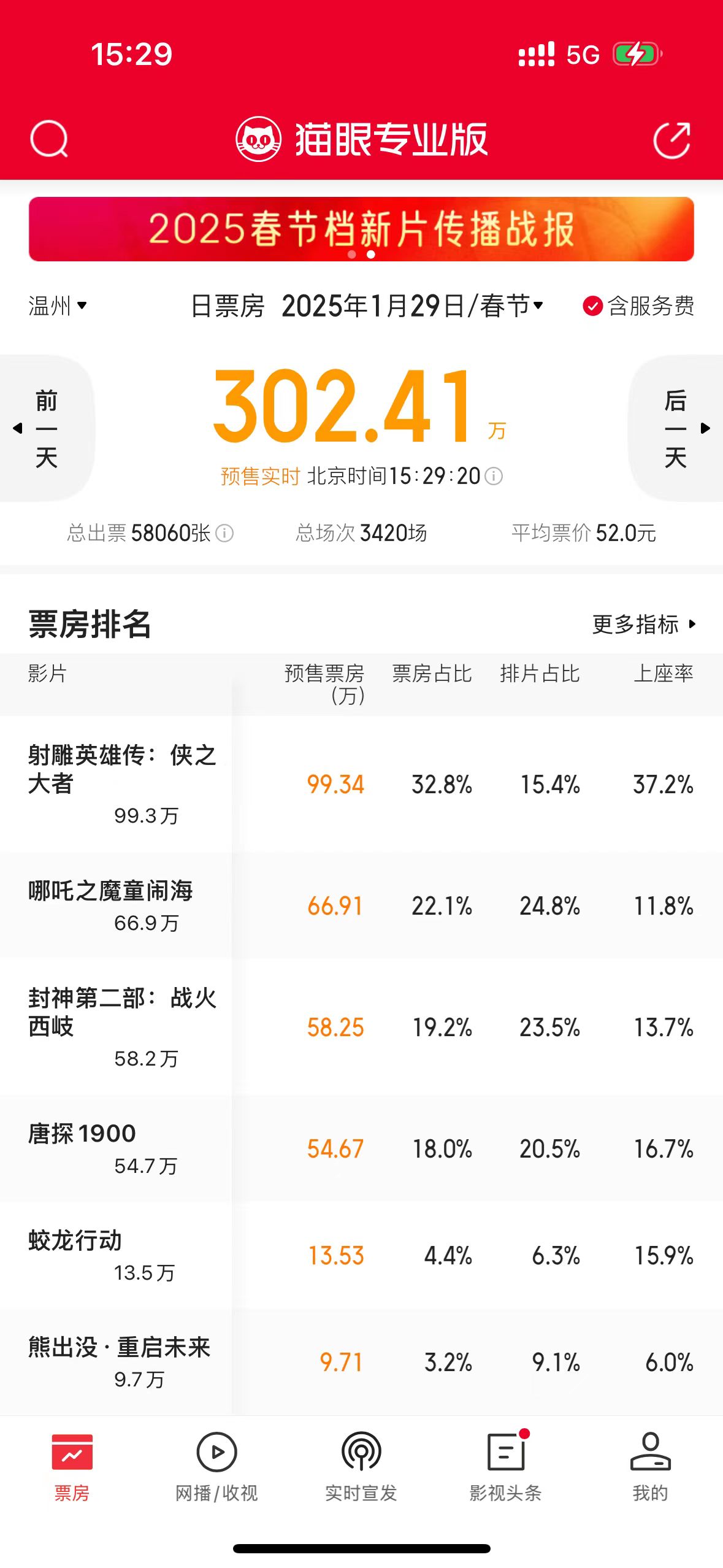Open 封神第二部：战火西岐 row
The width and height of the screenshot is (723, 1568).
(x=361, y=1027)
